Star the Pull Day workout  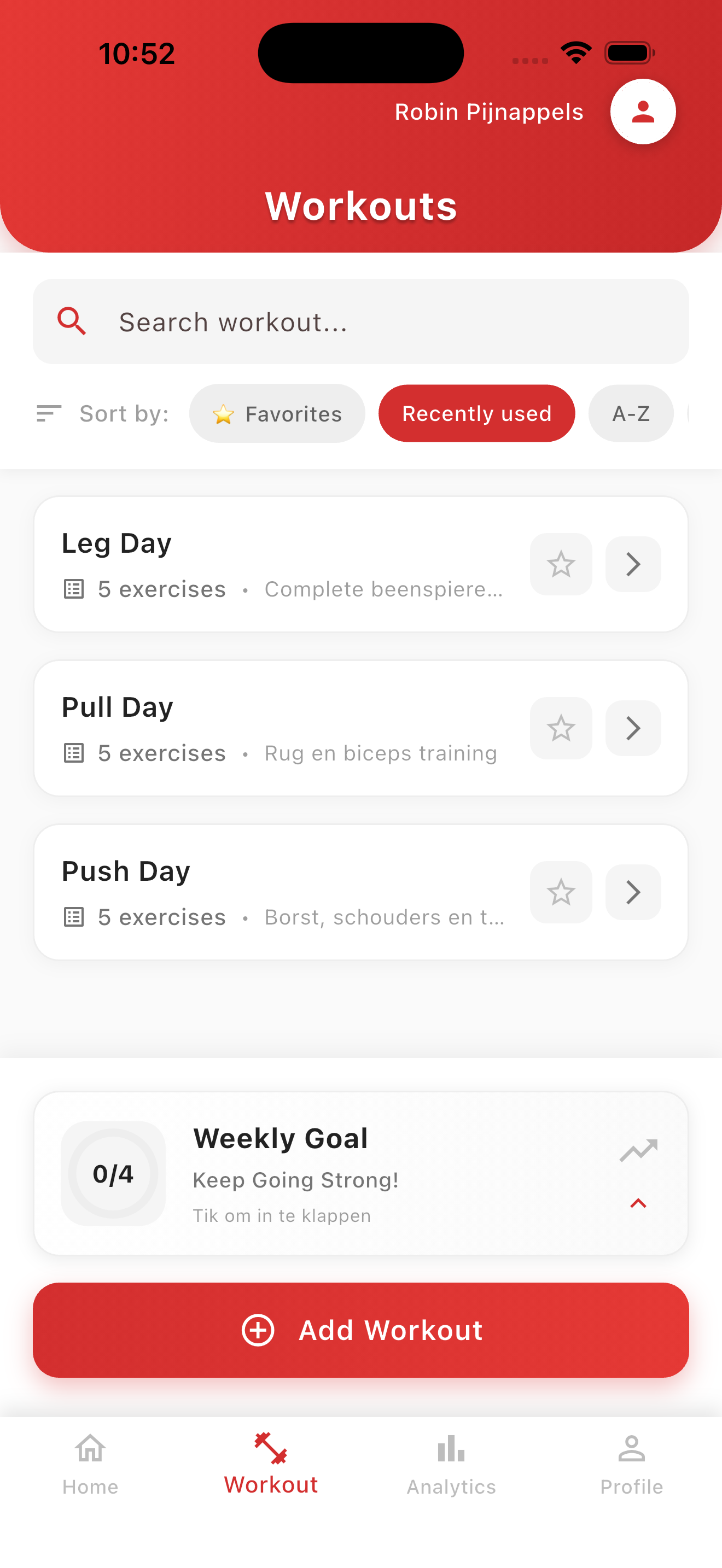click(x=561, y=728)
